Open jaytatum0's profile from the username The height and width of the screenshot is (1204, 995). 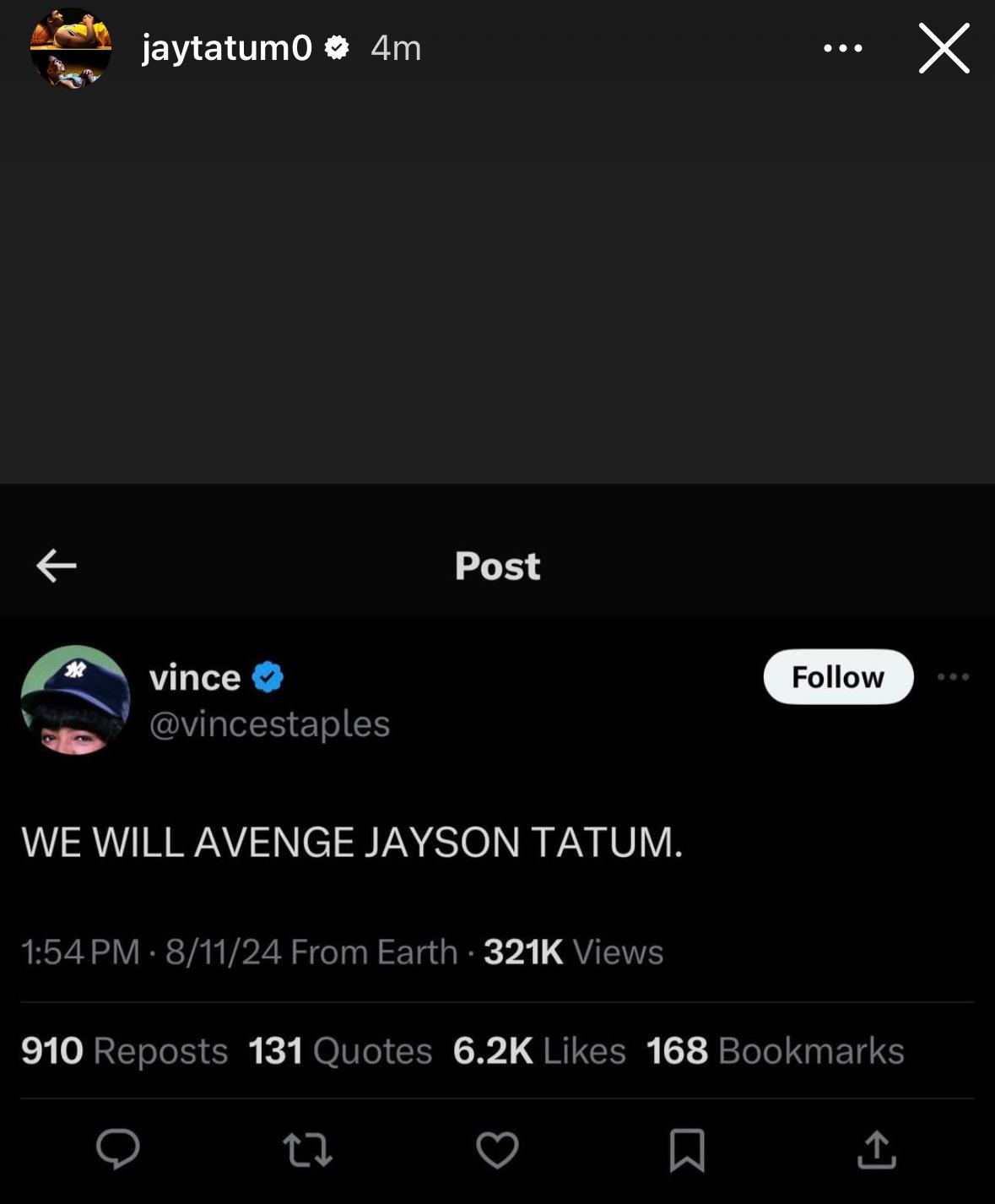click(227, 48)
